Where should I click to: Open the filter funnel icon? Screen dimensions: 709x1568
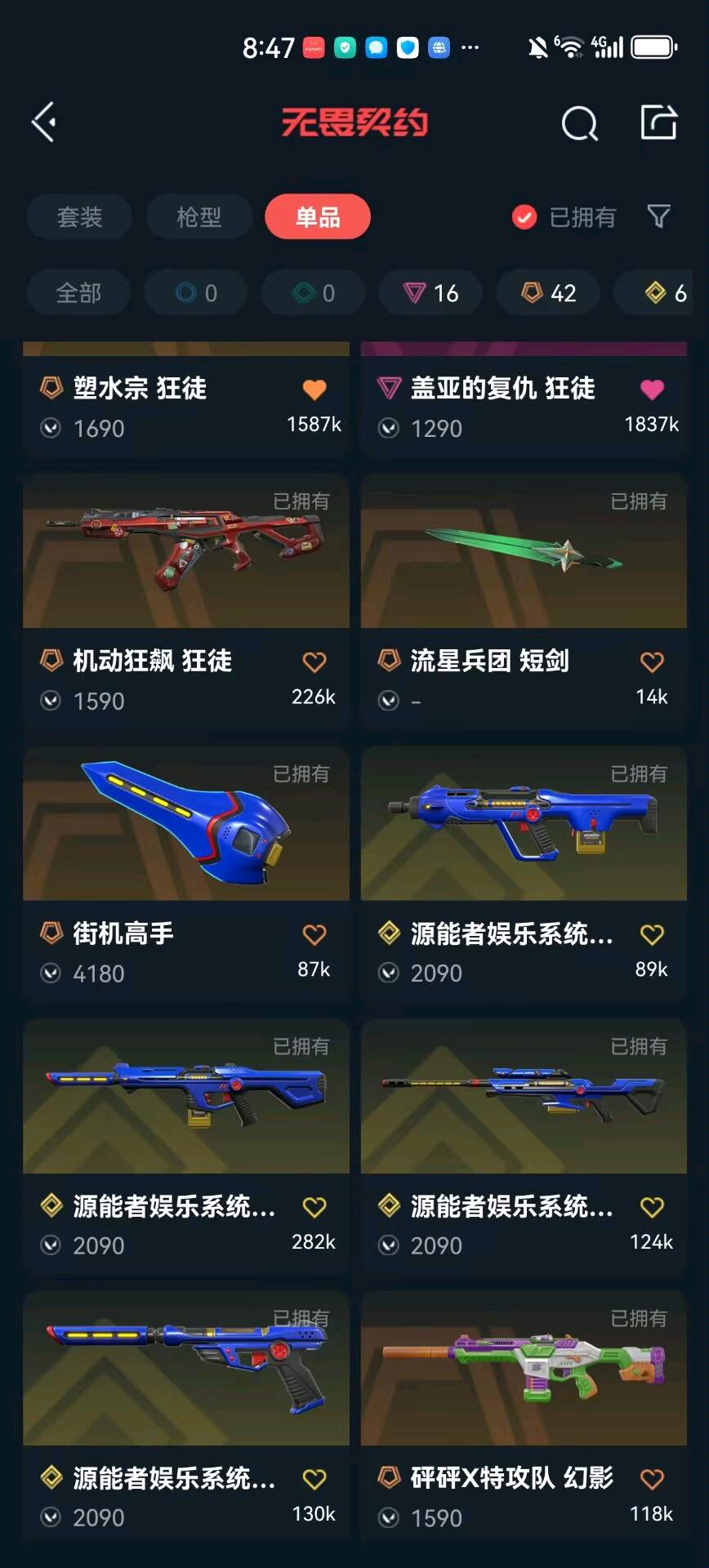[x=658, y=216]
